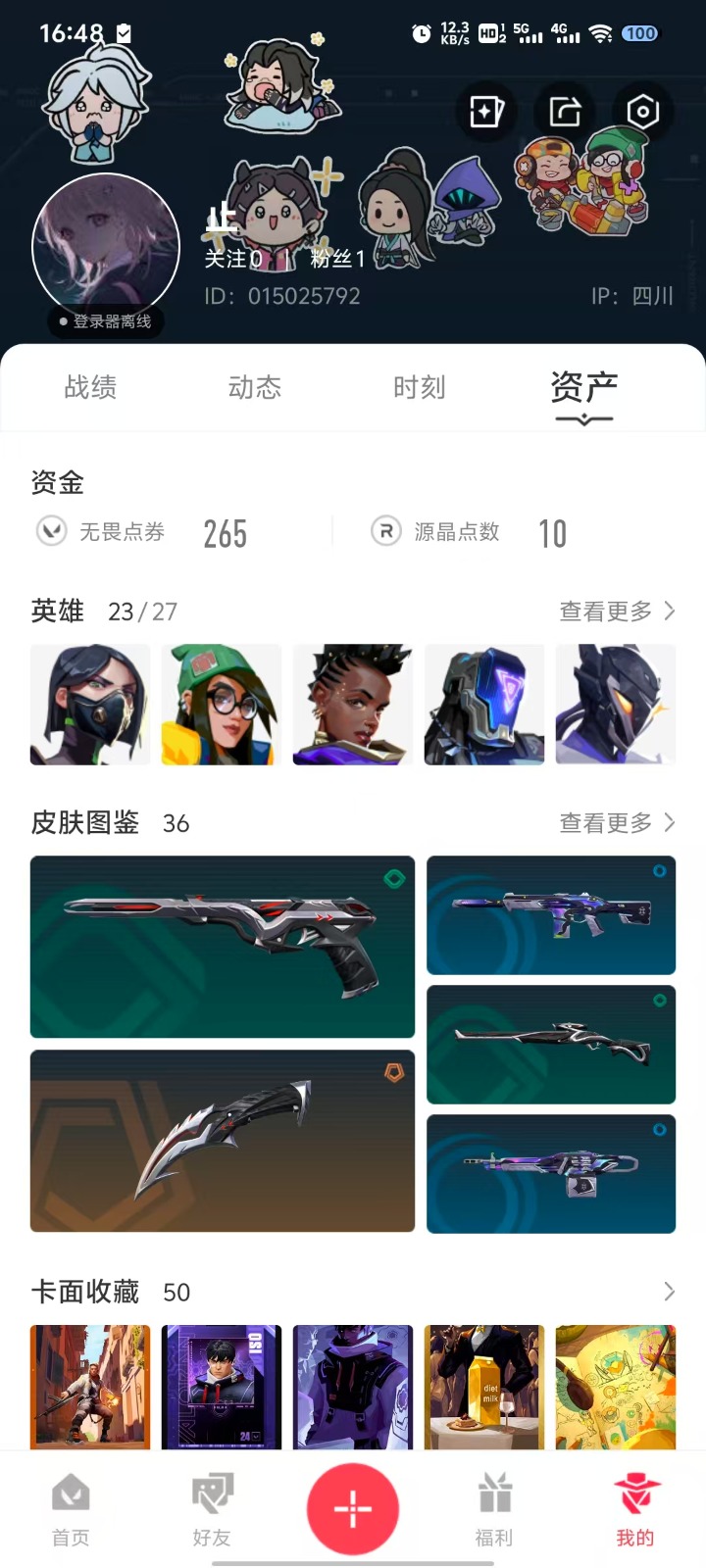The height and width of the screenshot is (1568, 706).
Task: Open the 福利 benefits tab
Action: [494, 1510]
